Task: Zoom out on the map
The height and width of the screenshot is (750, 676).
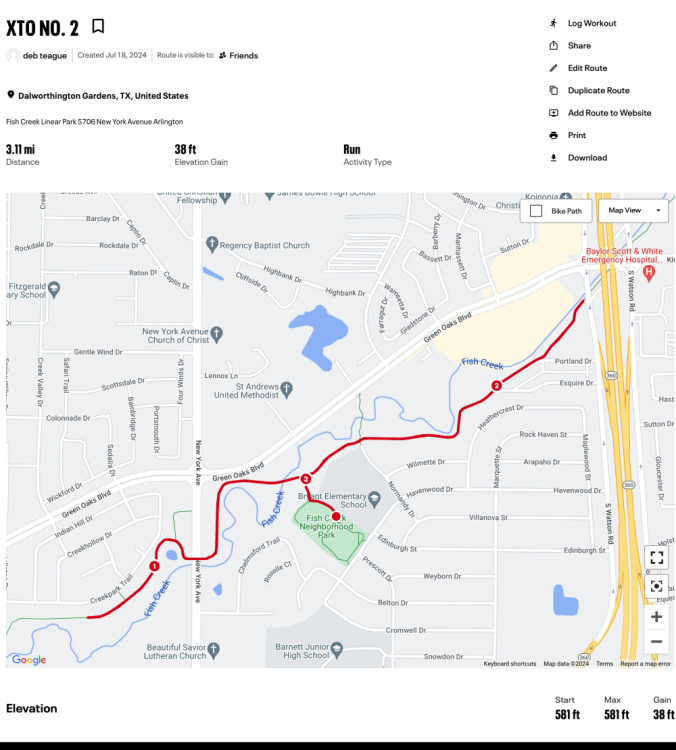Action: tap(656, 642)
